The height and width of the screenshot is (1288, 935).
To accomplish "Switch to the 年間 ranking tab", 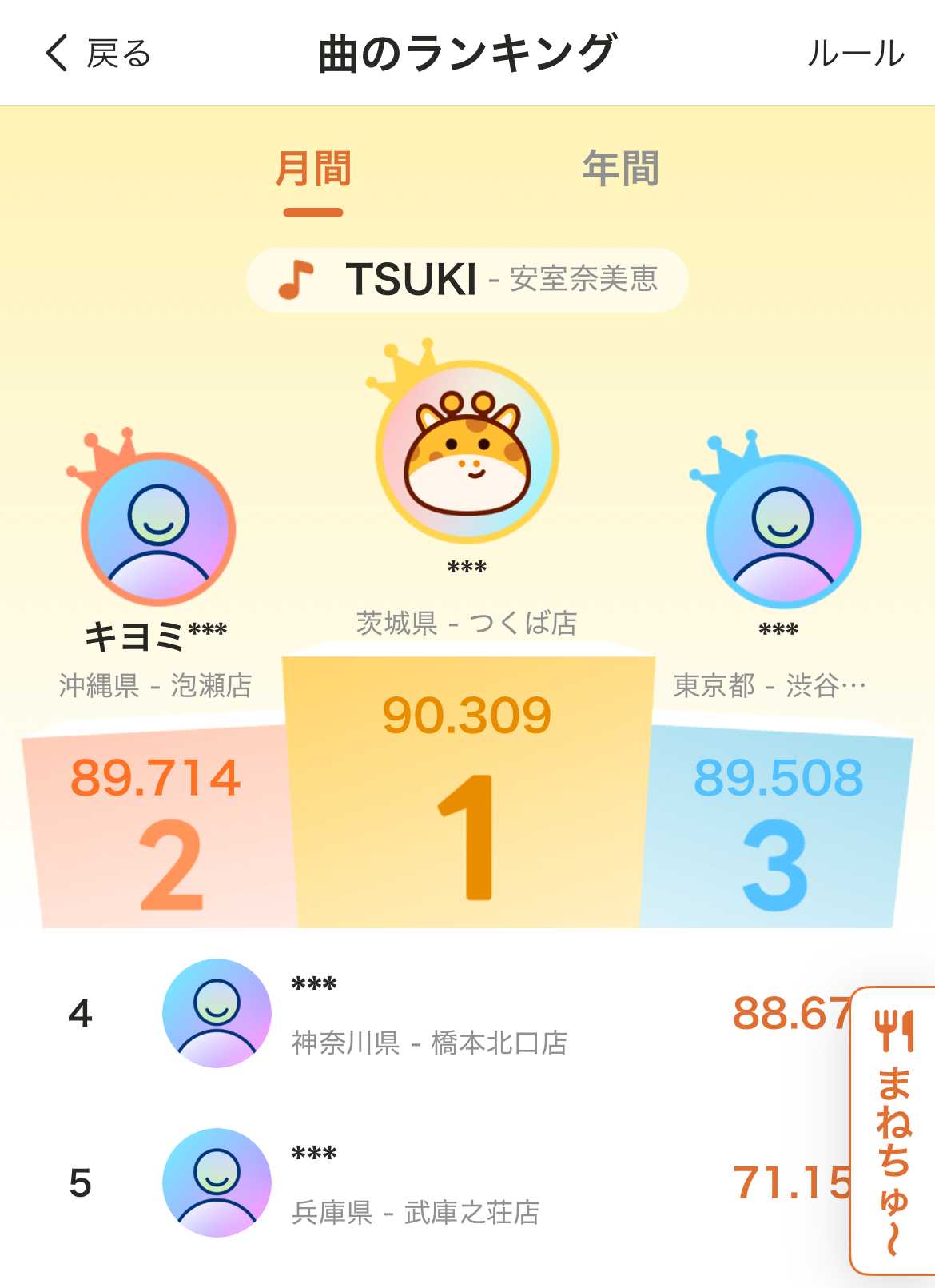I will [620, 169].
